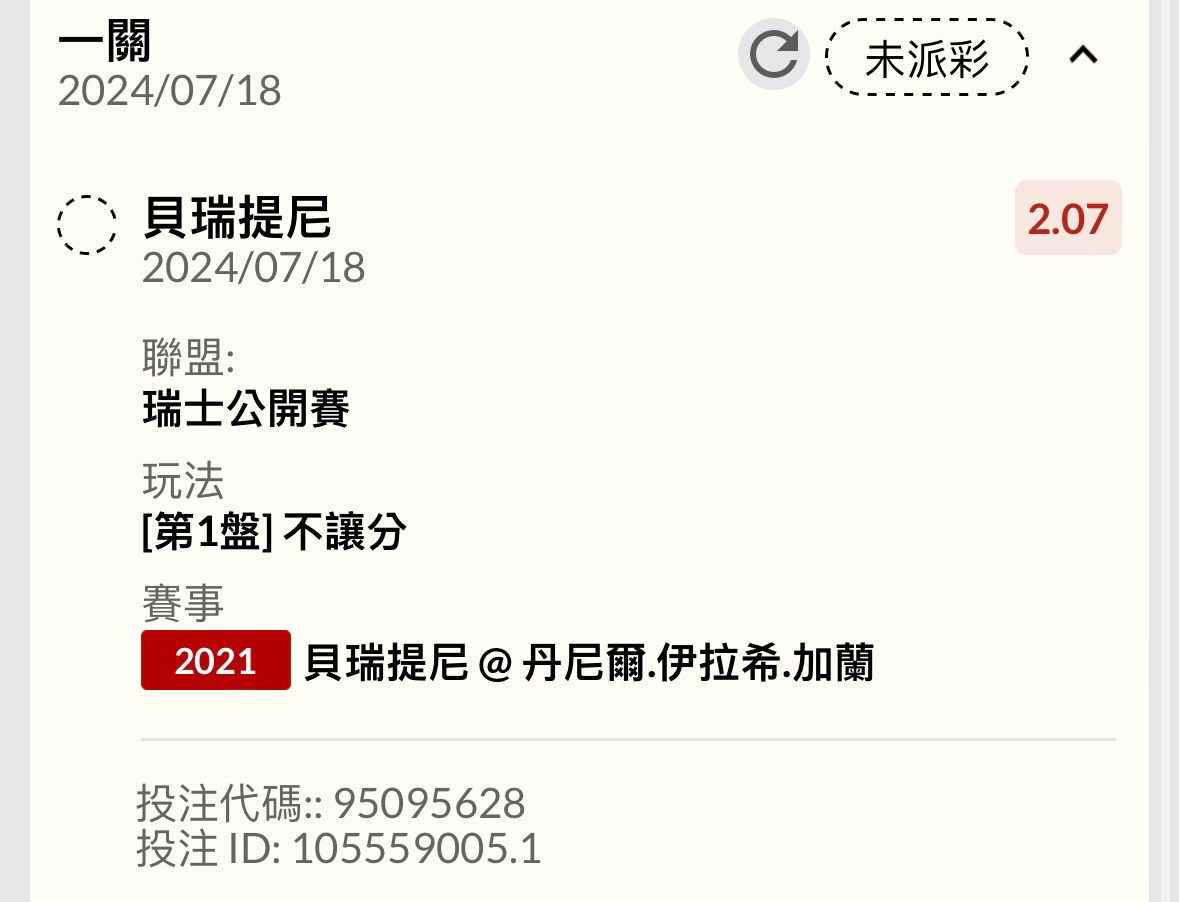Refresh the bet status
1179x902 pixels.
point(774,55)
